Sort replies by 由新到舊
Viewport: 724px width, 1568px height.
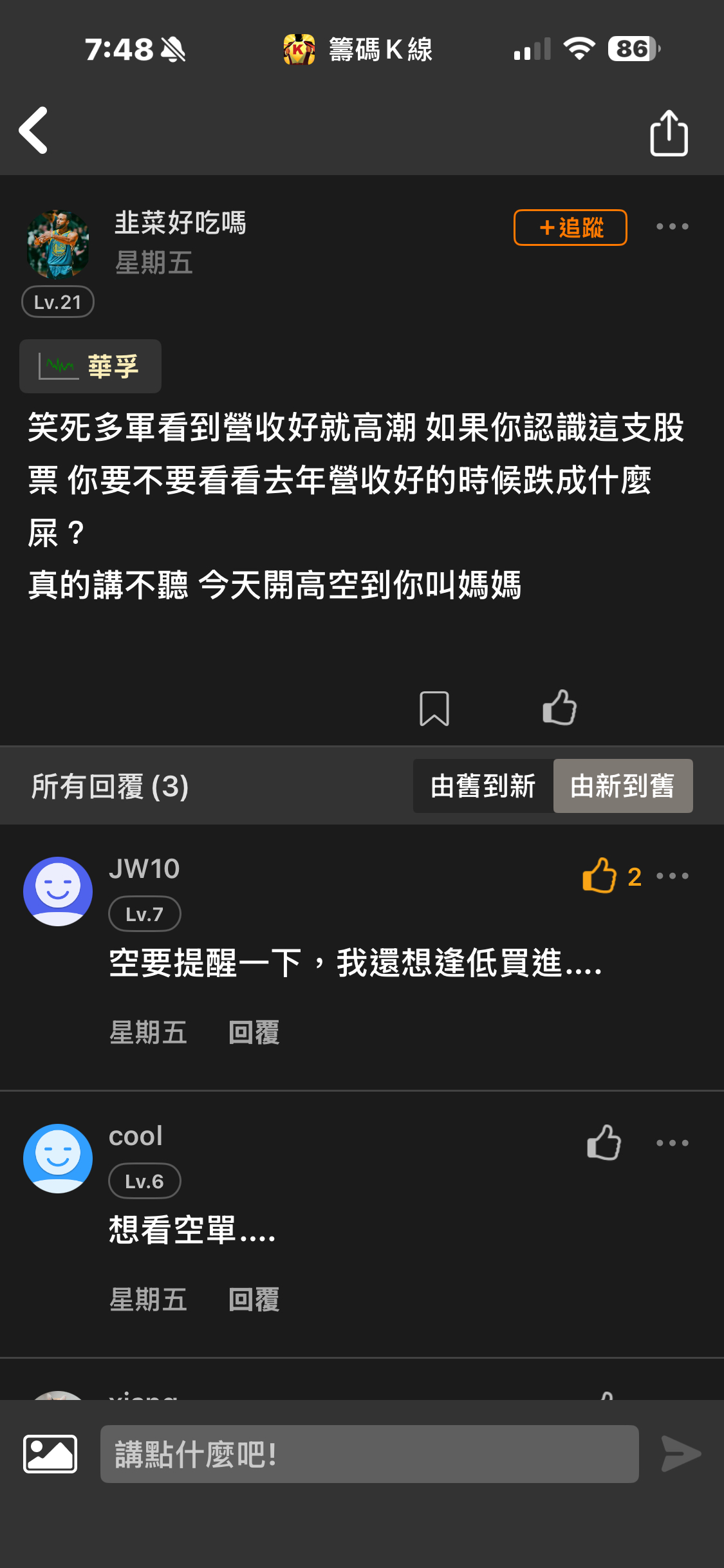pyautogui.click(x=622, y=786)
